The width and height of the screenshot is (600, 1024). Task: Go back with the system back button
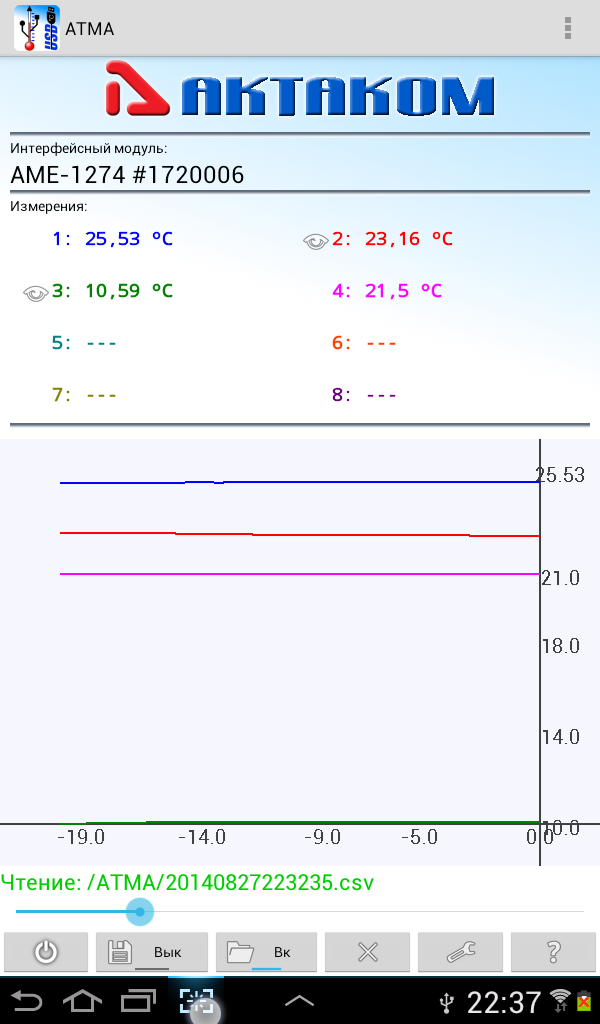coord(26,1001)
